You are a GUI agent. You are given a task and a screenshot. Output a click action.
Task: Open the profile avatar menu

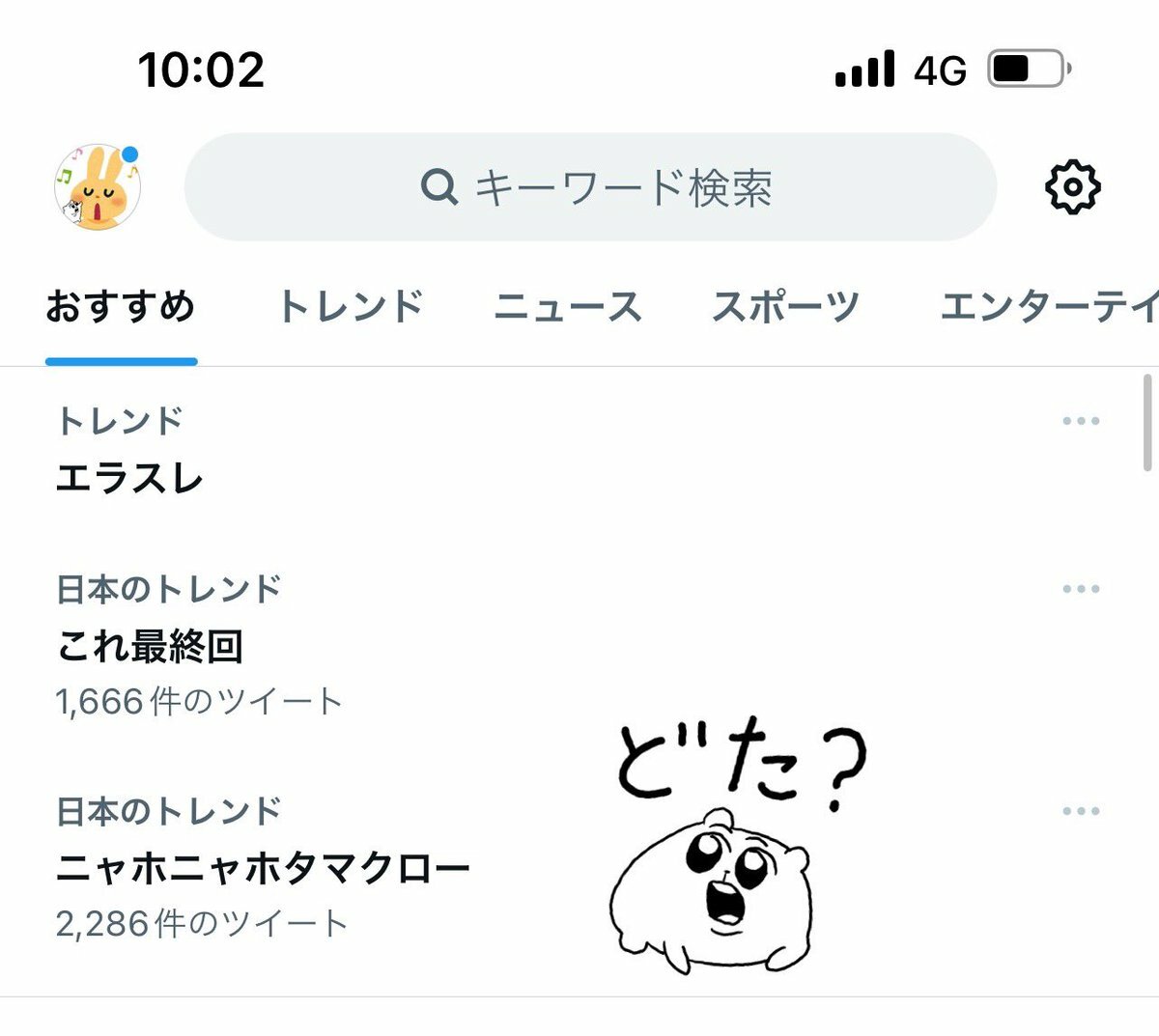pyautogui.click(x=98, y=187)
